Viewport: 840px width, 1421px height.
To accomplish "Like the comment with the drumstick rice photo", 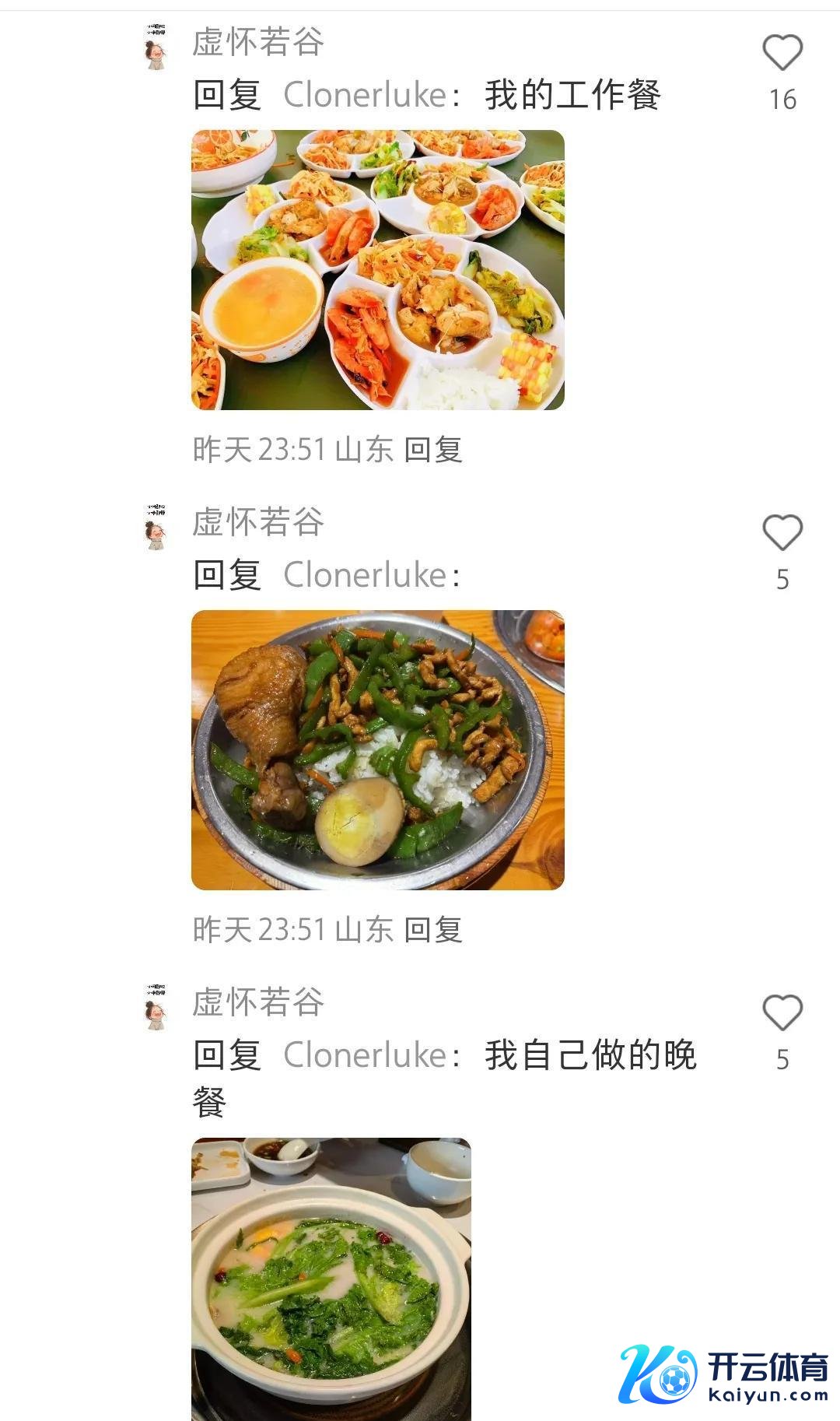I will tap(782, 533).
